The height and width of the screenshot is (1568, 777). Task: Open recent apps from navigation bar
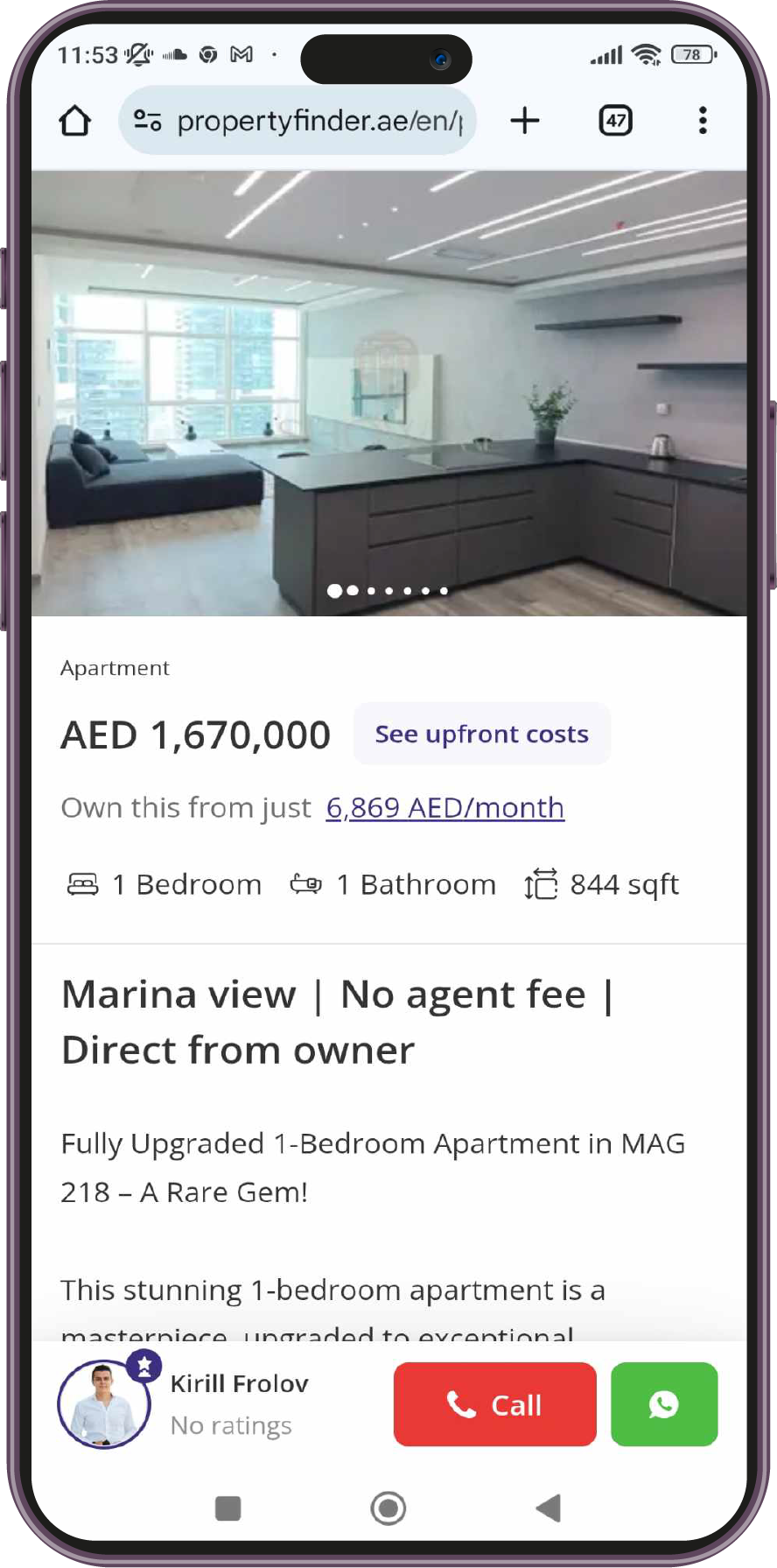[x=227, y=1508]
